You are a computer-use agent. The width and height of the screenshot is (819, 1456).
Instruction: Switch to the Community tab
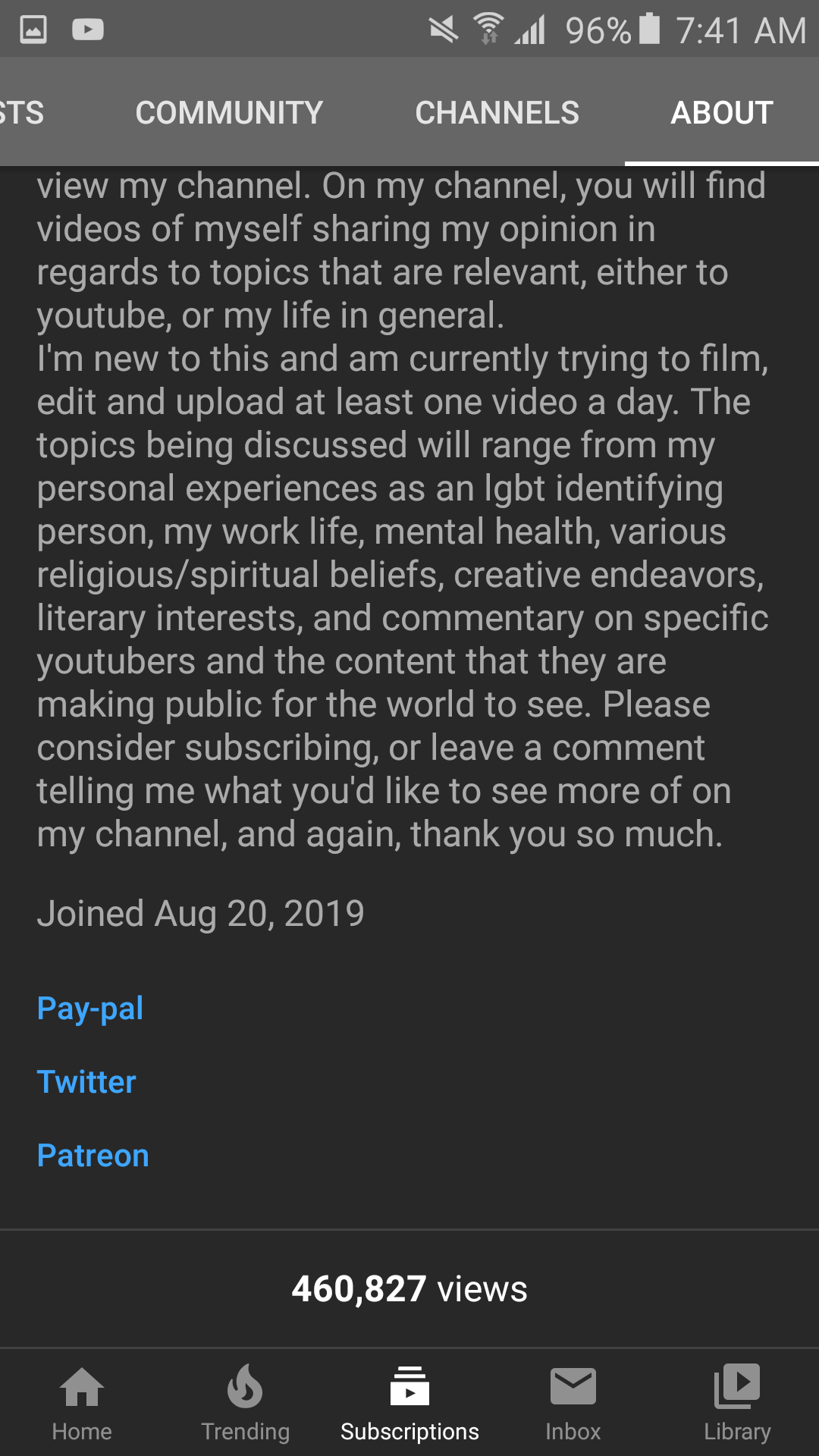[229, 113]
